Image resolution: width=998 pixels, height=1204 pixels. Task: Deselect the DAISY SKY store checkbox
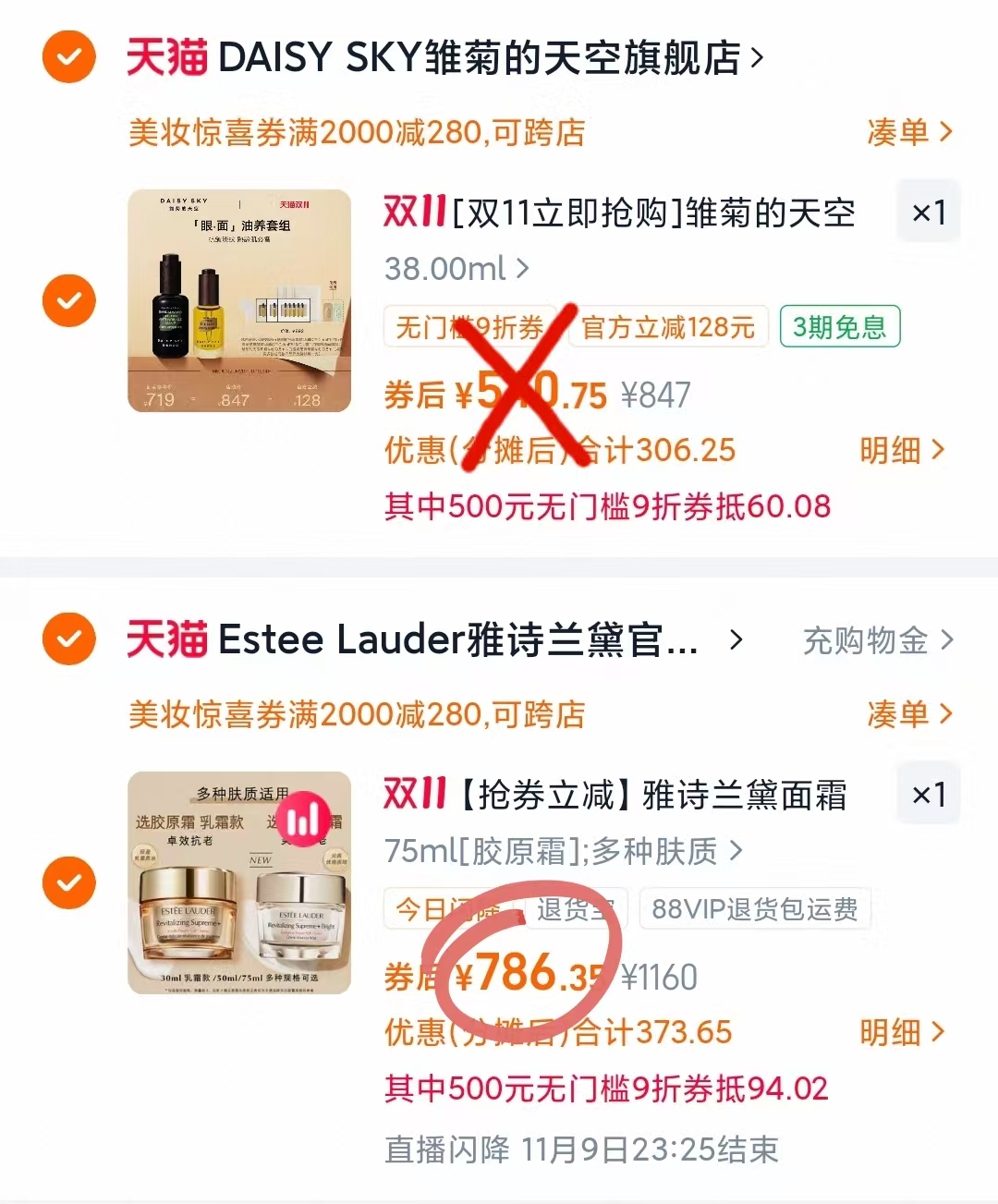tap(68, 57)
